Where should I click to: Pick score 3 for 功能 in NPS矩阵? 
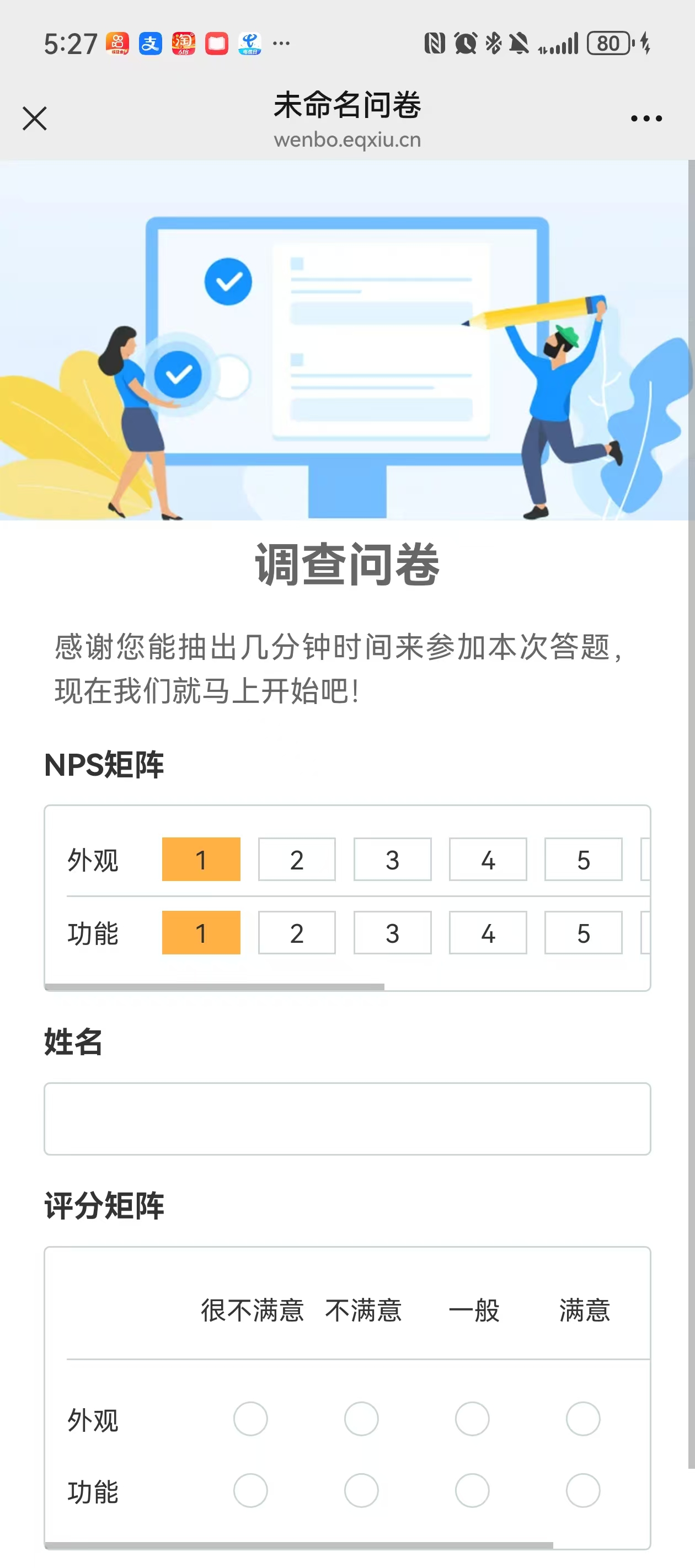(392, 932)
